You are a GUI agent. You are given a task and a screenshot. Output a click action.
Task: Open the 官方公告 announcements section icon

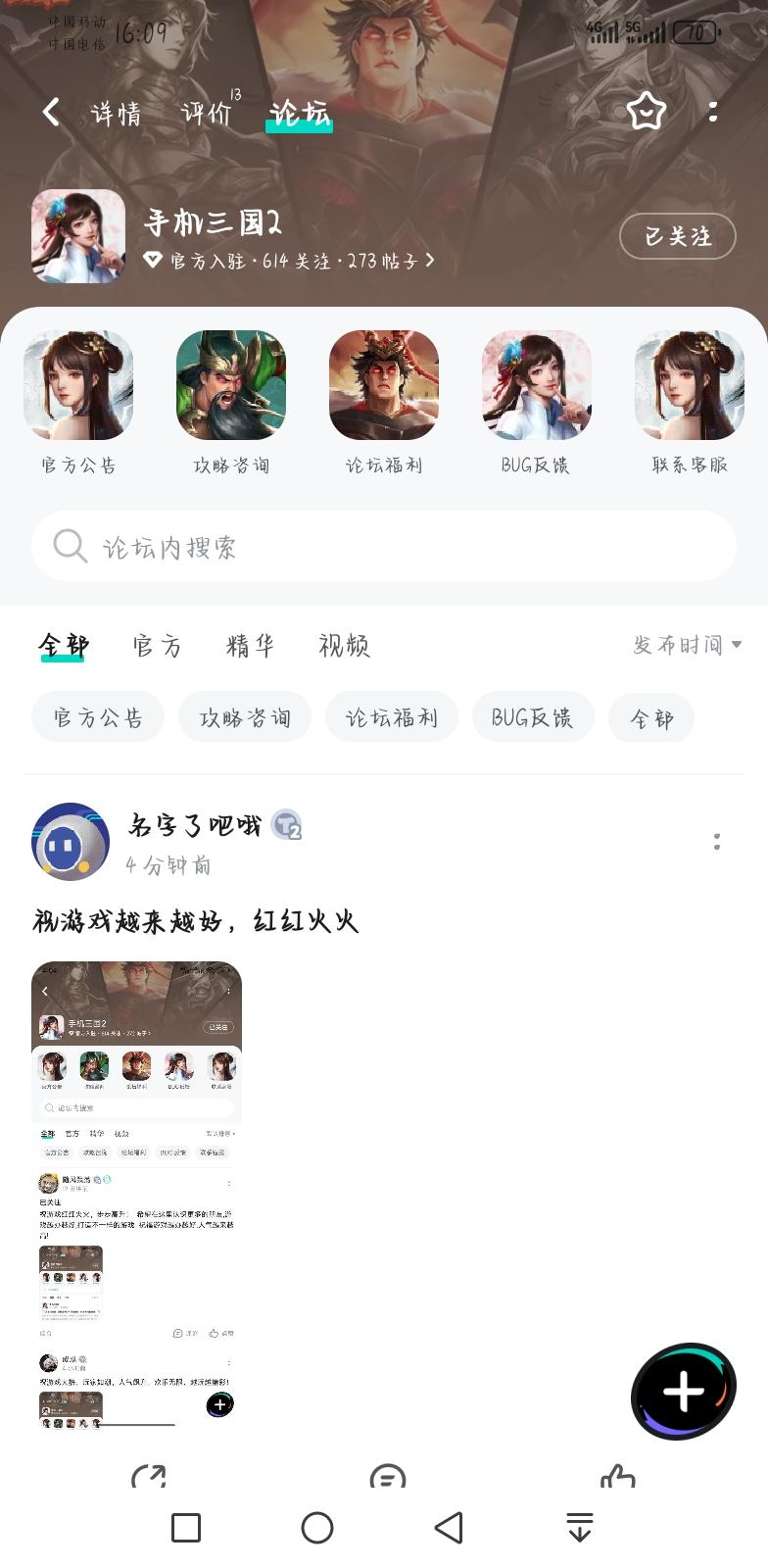click(x=78, y=384)
